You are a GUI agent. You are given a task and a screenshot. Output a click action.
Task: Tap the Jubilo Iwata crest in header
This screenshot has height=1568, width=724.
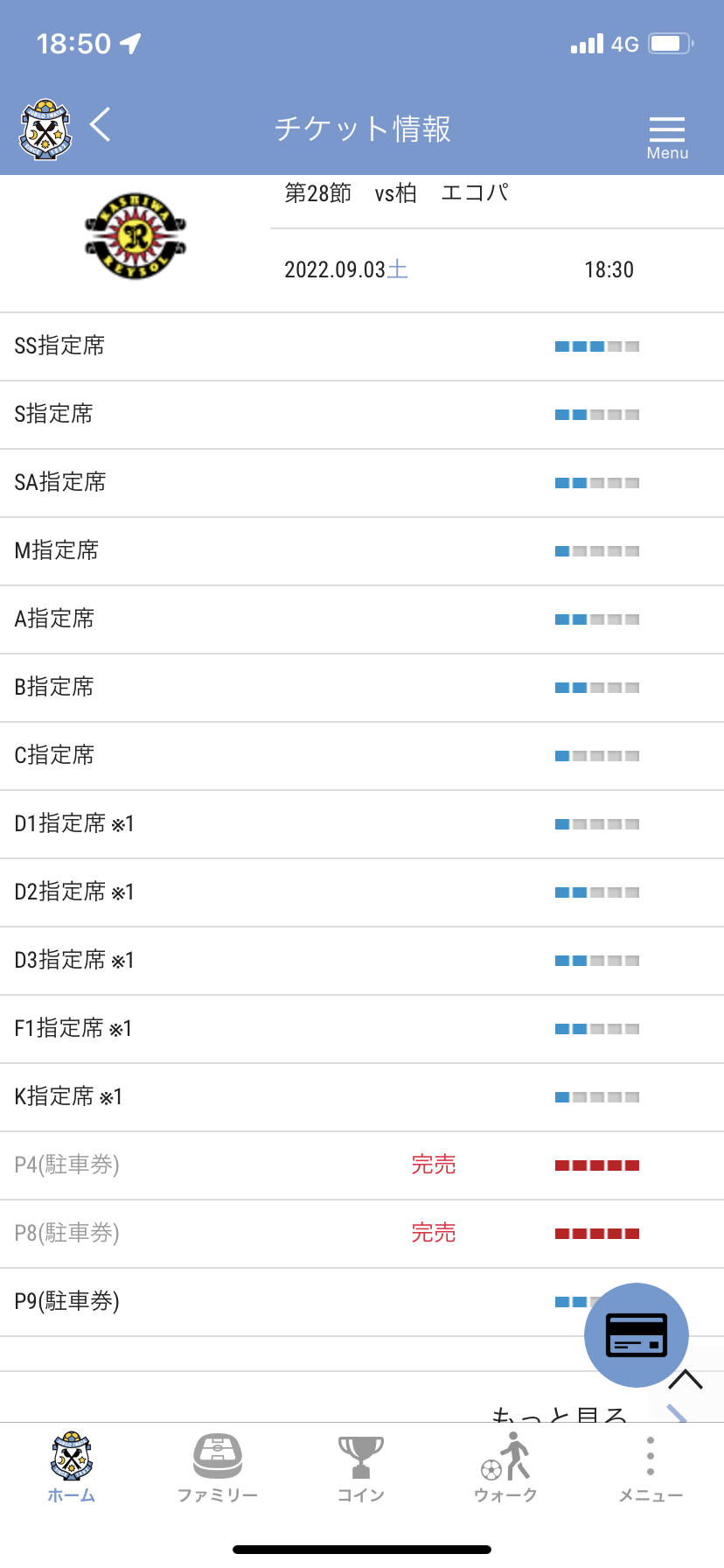pyautogui.click(x=45, y=129)
